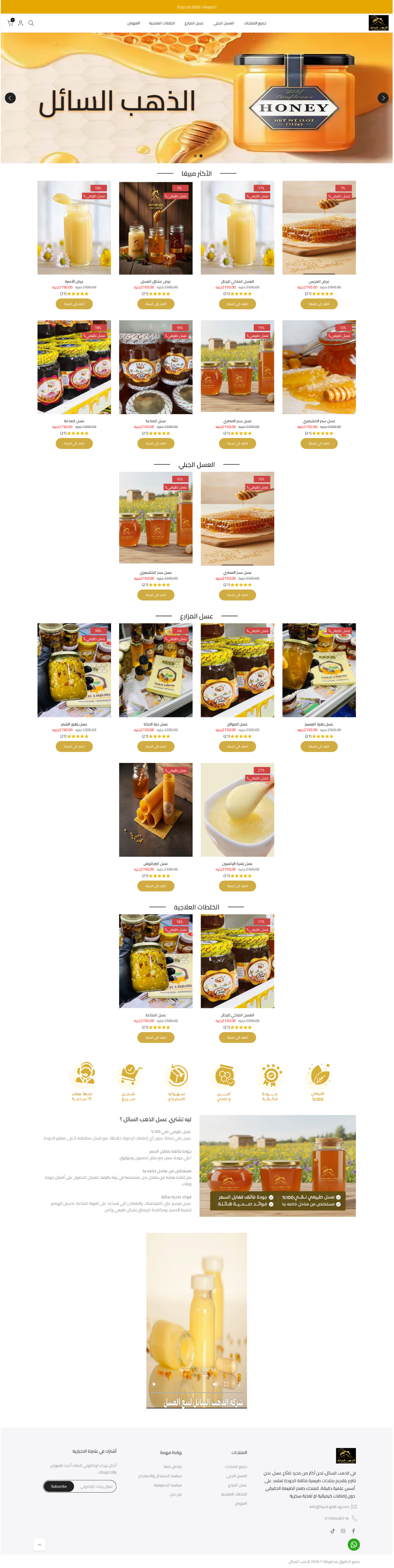The height and width of the screenshot is (1568, 394).
Task: Open the search icon in the header
Action: (31, 23)
